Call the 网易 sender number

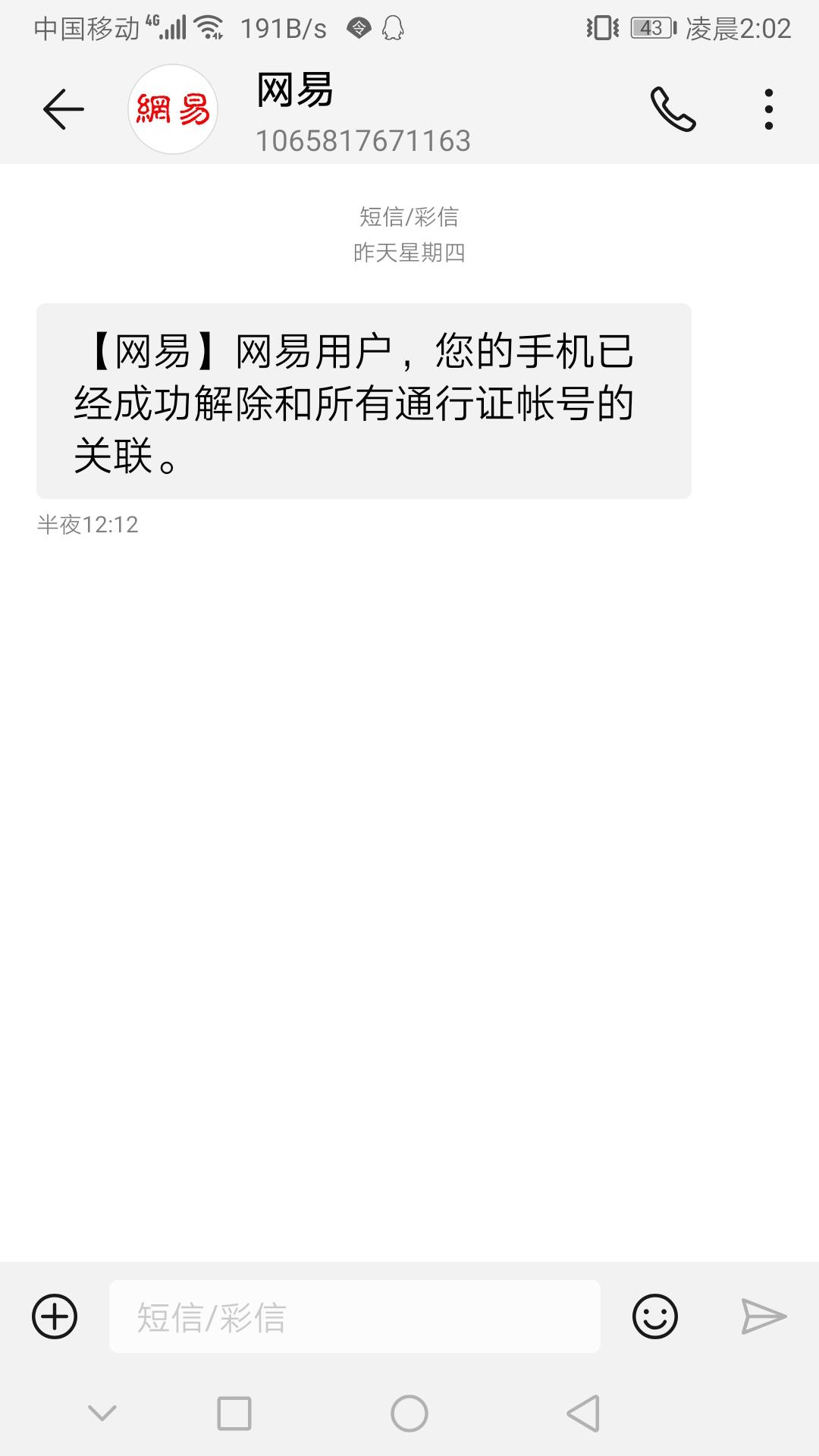click(673, 109)
